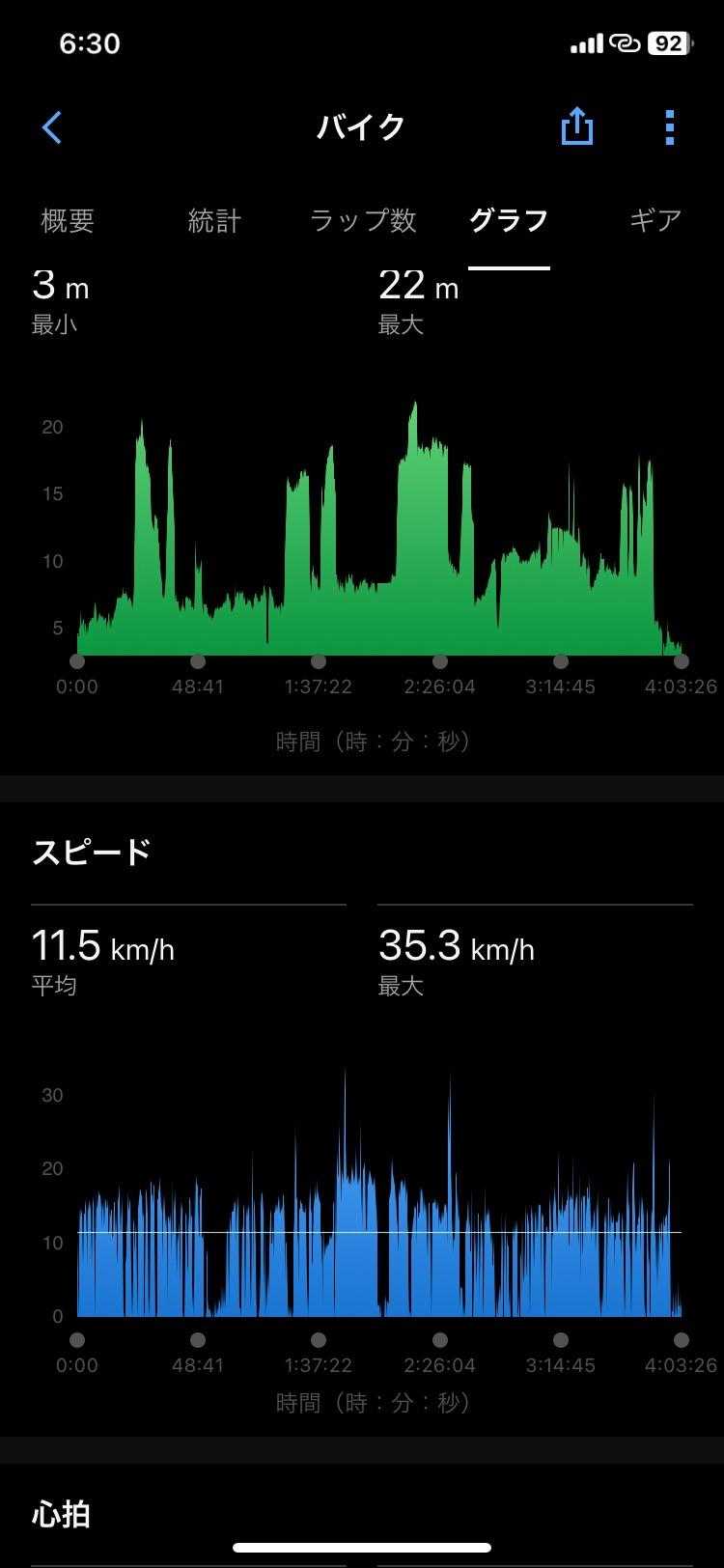Switch to the ギア tab
Viewport: 724px width, 1568px height.
click(655, 220)
